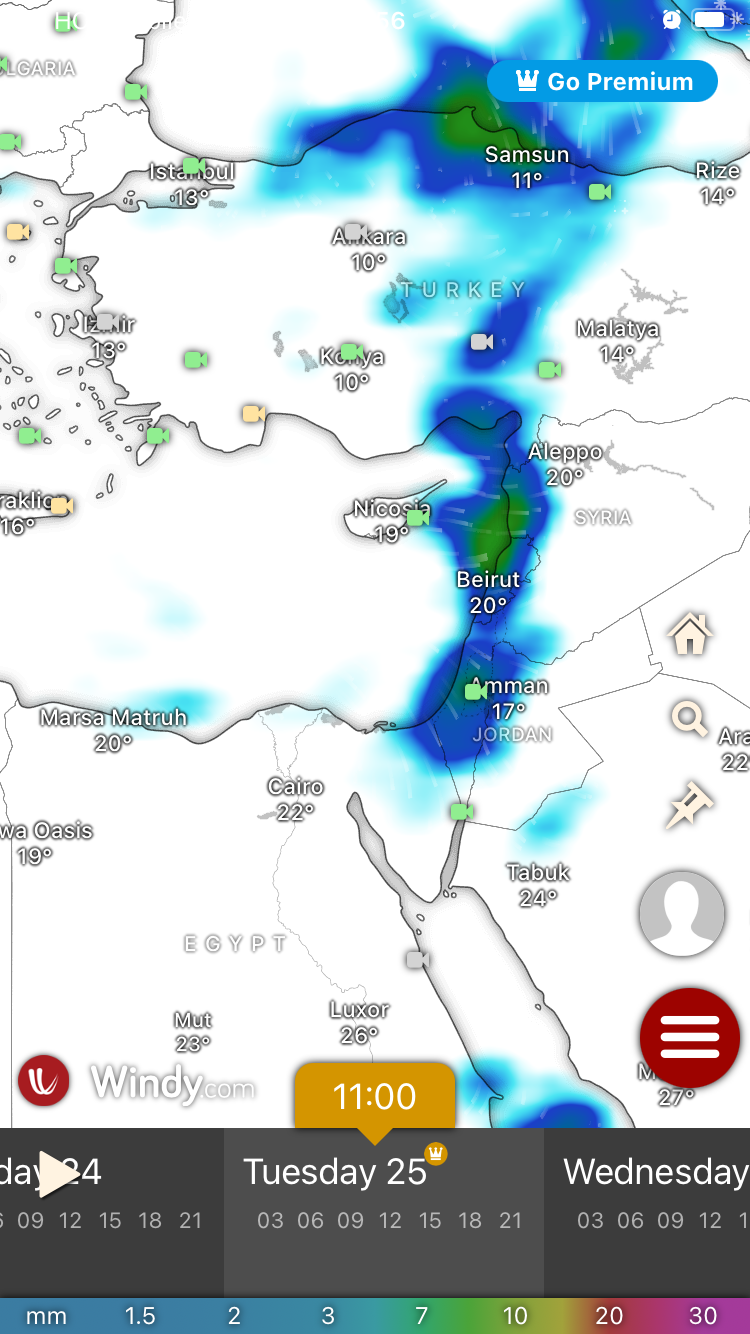
Task: Tap the Go Premium button
Action: (x=602, y=82)
